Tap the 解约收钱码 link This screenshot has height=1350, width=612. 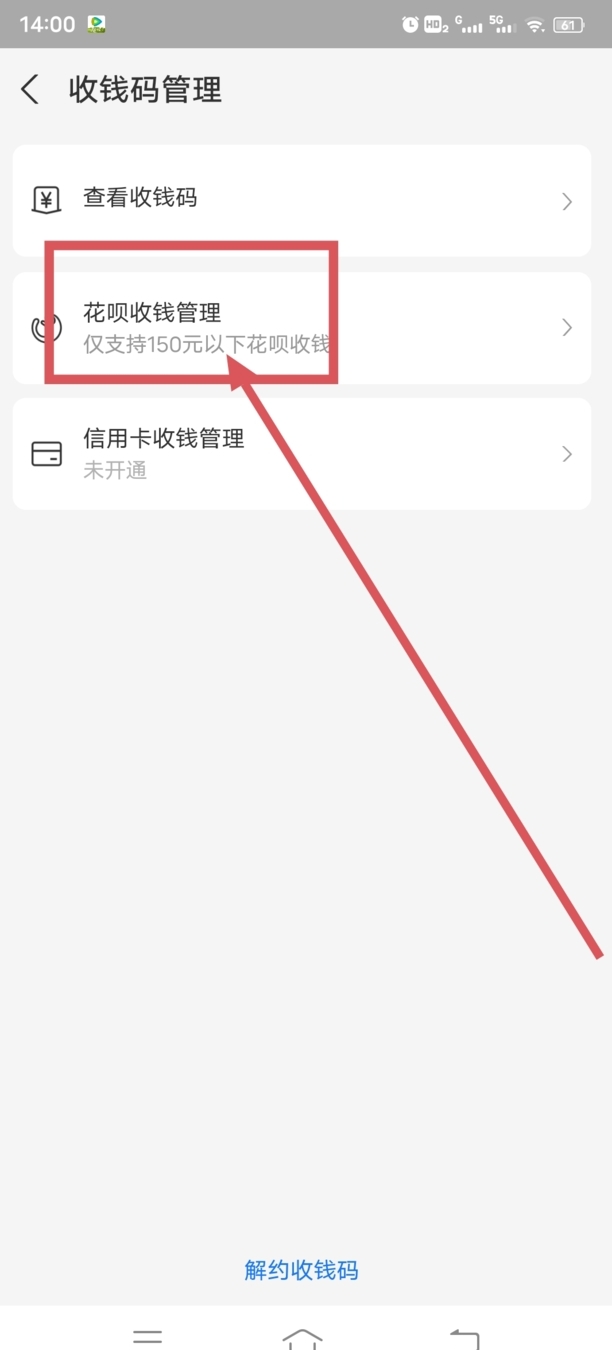tap(301, 1270)
